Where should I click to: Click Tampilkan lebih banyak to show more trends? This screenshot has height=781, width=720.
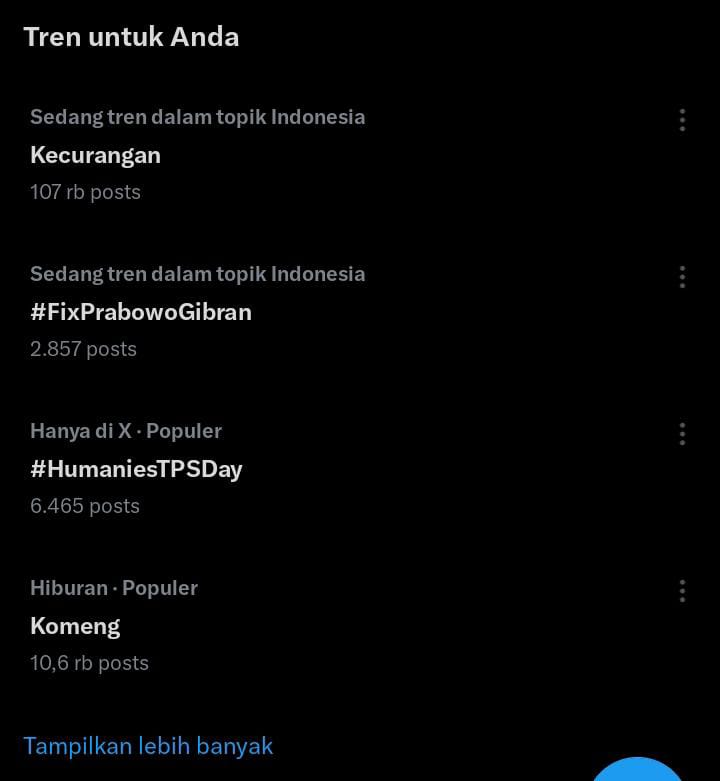pyautogui.click(x=148, y=746)
